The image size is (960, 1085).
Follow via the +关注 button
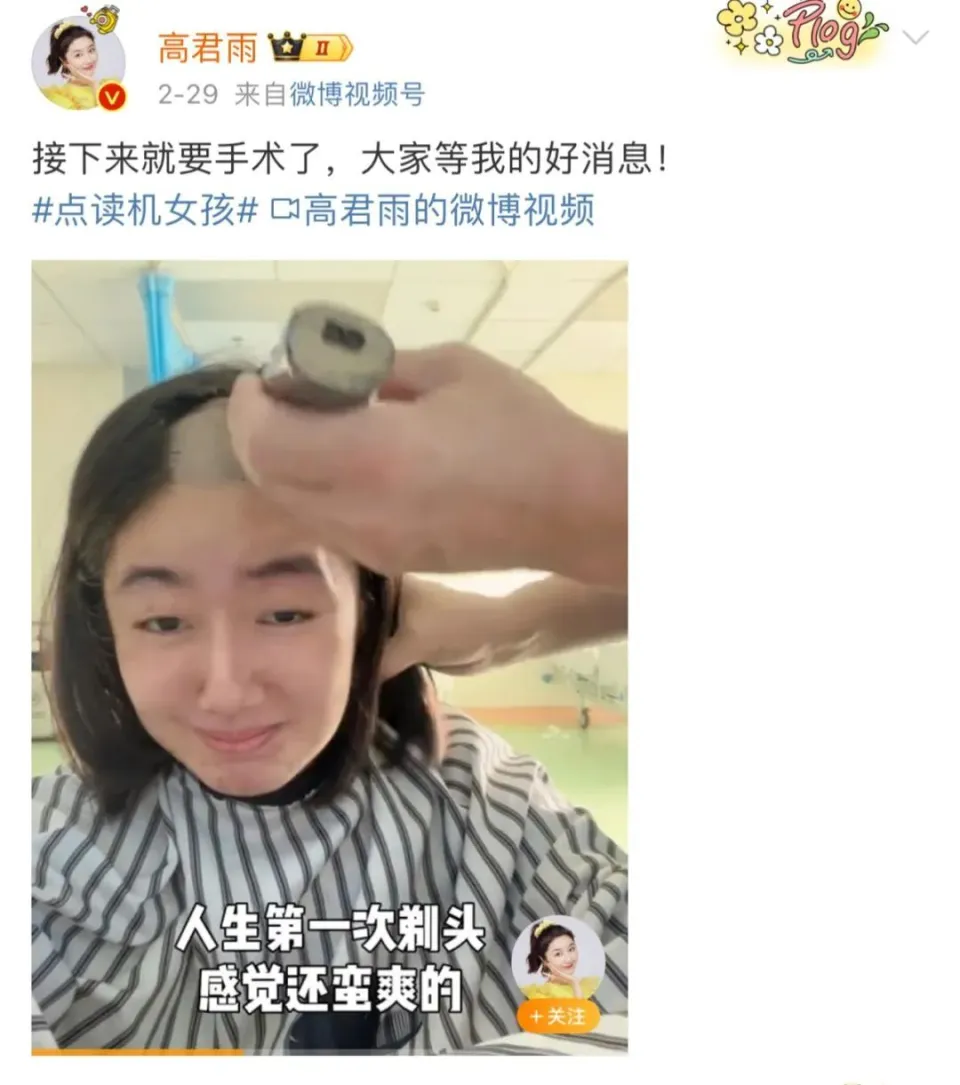tap(557, 1016)
